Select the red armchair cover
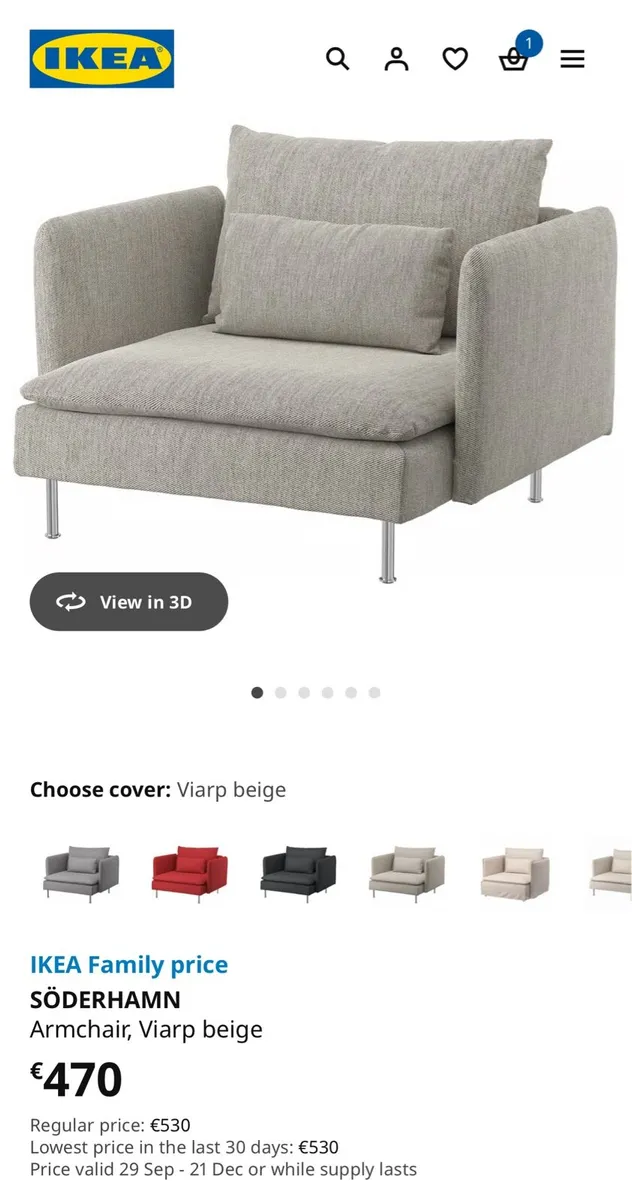632x1200 pixels. tap(190, 873)
